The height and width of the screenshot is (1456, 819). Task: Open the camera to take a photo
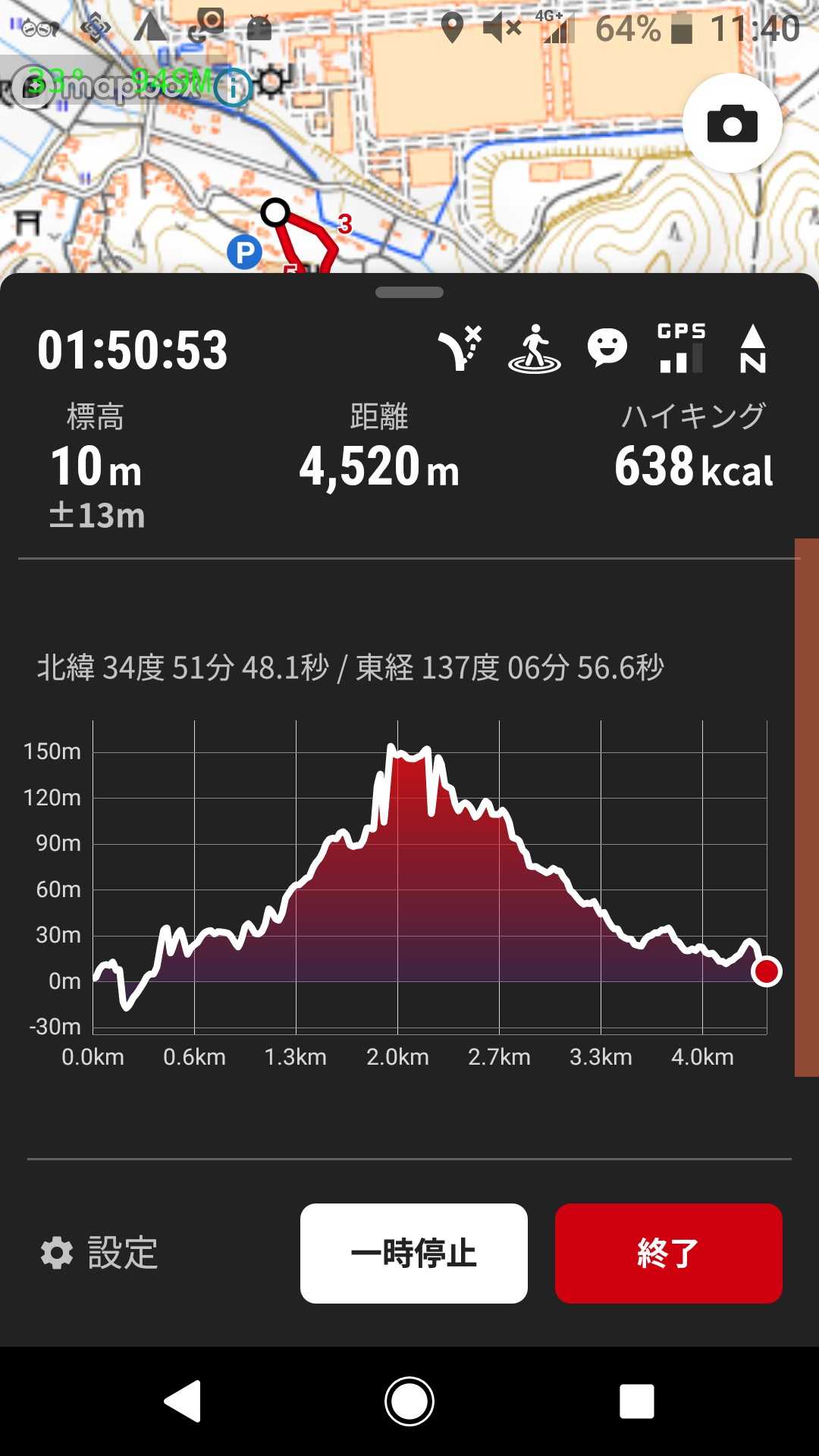coord(732,124)
